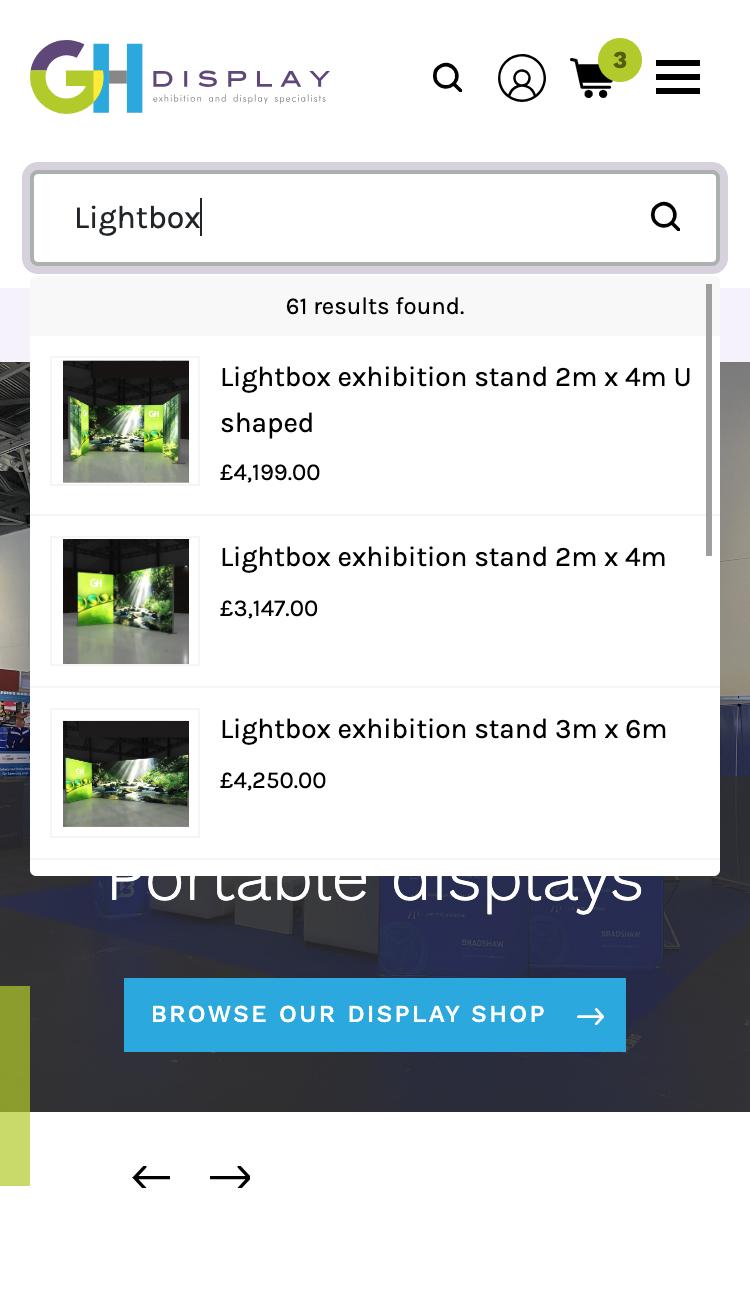Tap the GH Display logo to go home
Image resolution: width=750 pixels, height=1312 pixels.
click(180, 77)
